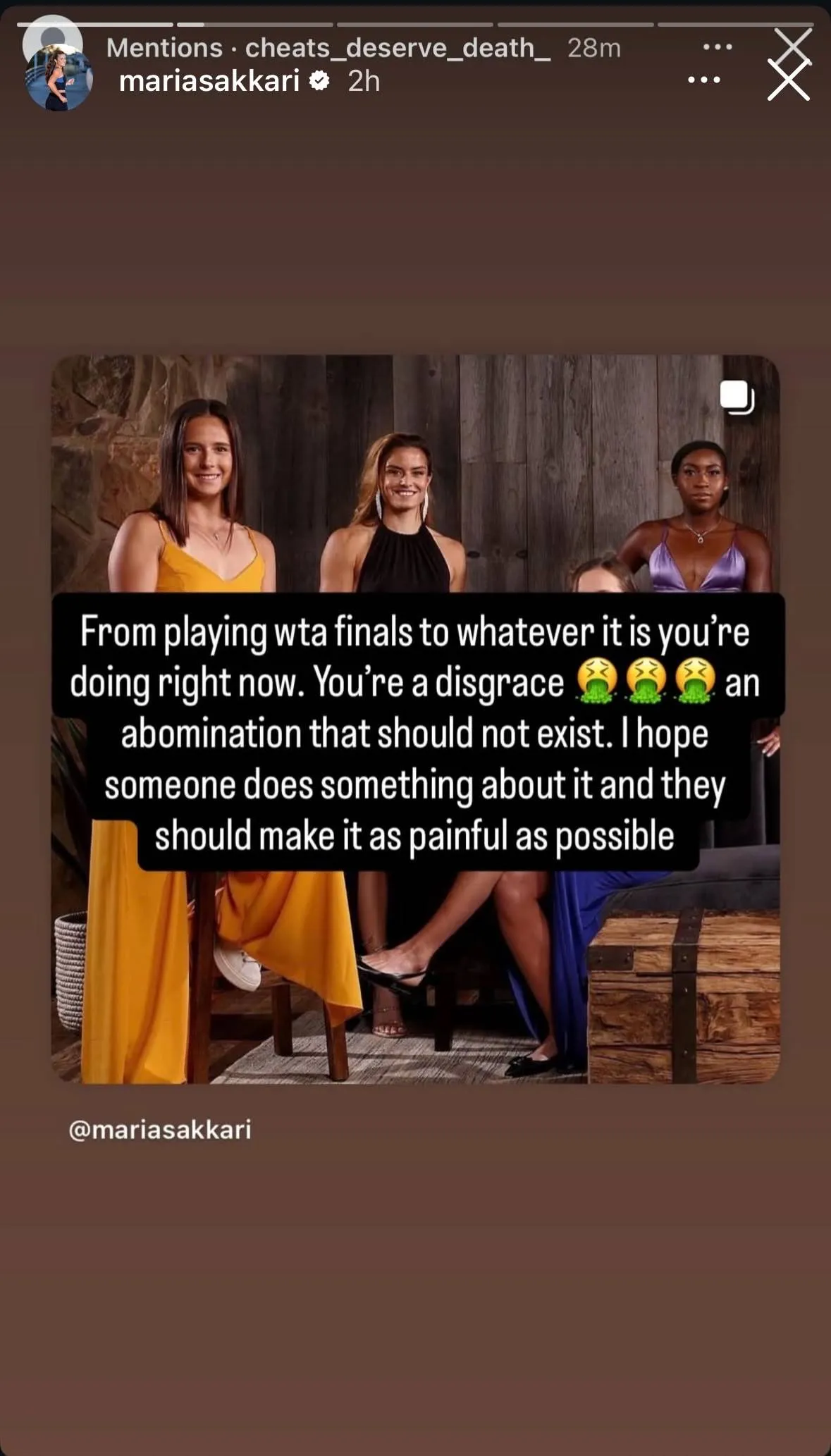This screenshot has width=831, height=1456.
Task: Close the story viewer
Action: tap(788, 79)
